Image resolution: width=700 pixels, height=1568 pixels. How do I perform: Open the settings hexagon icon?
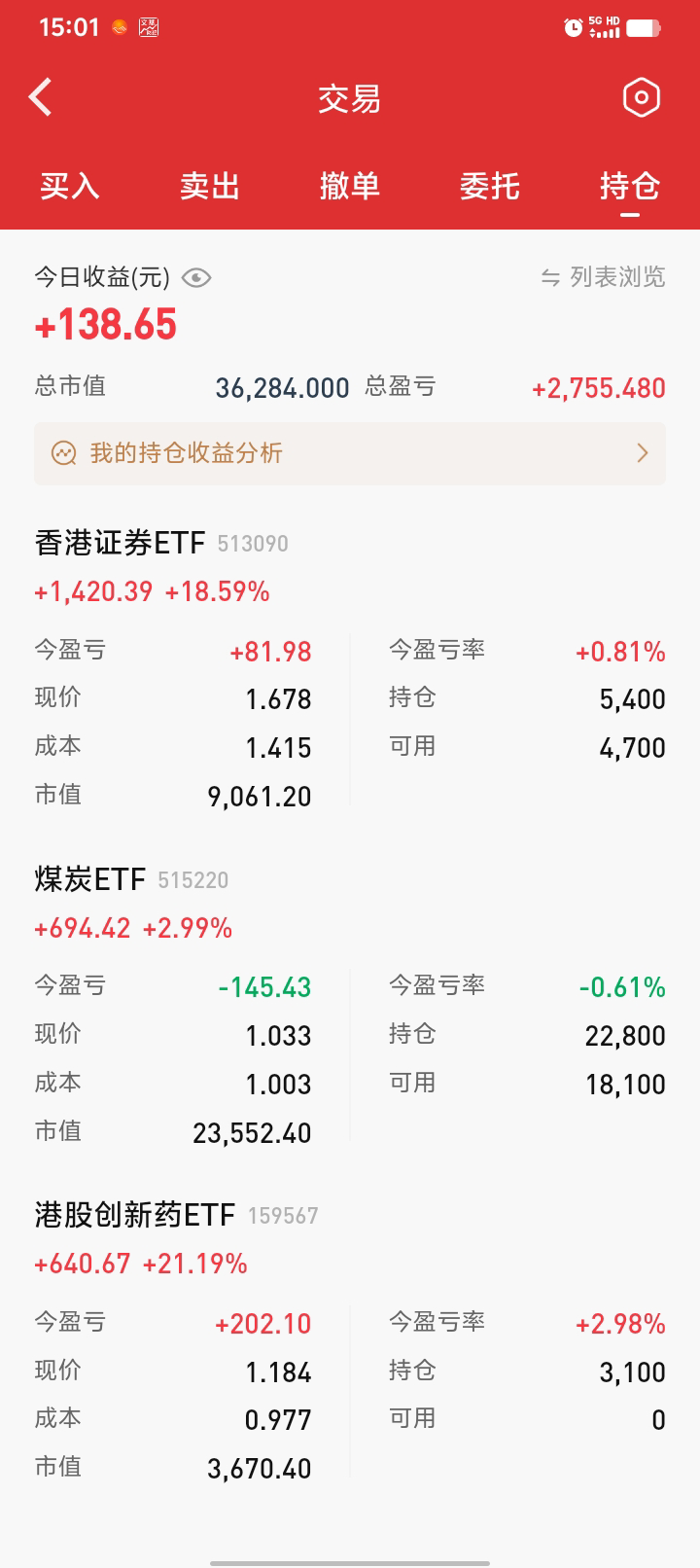tap(641, 97)
